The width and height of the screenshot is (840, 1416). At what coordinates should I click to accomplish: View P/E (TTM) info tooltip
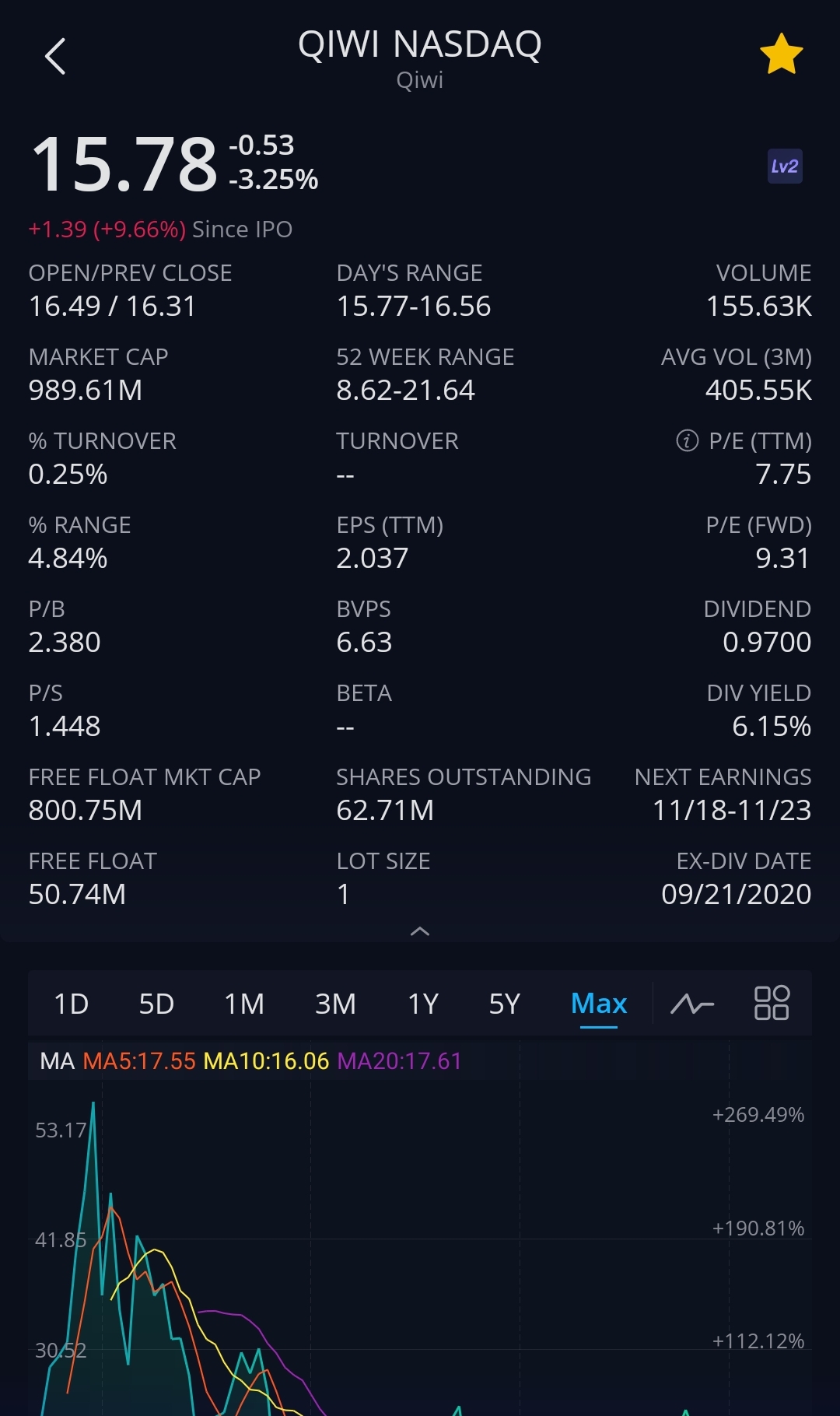pos(688,441)
